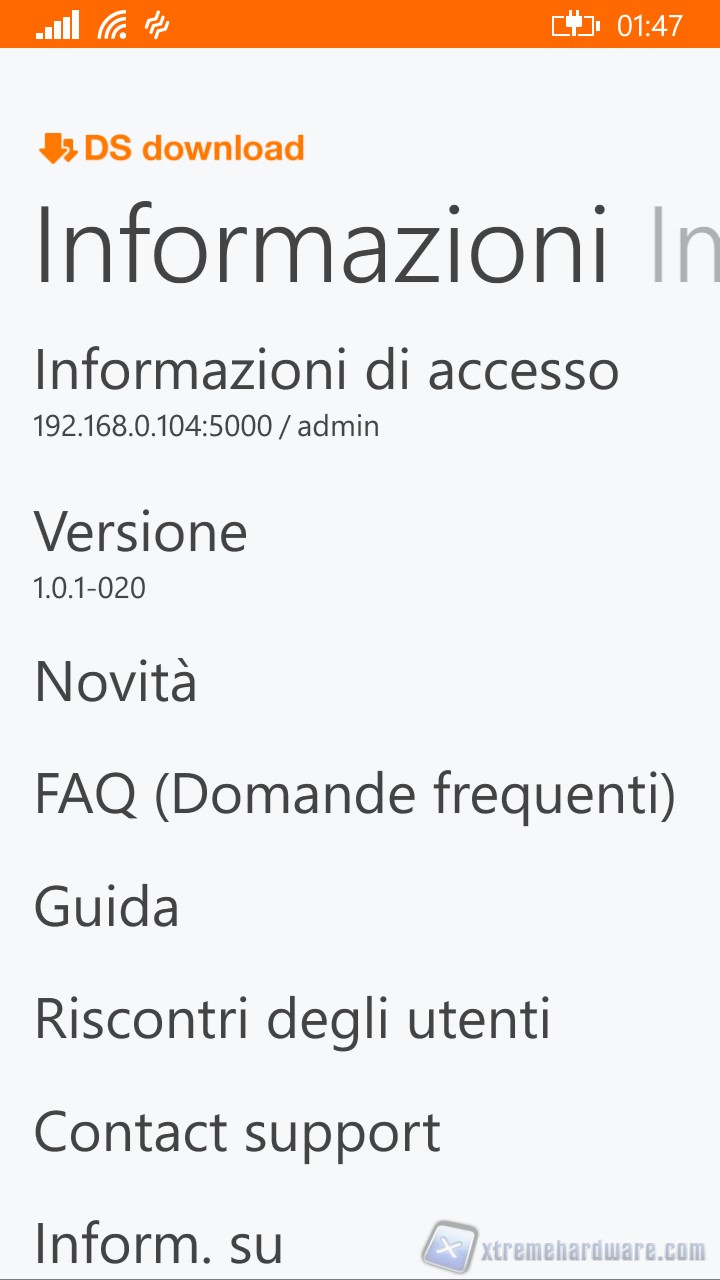Open the Inform. su entry
The height and width of the screenshot is (1280, 720).
coord(158,1244)
